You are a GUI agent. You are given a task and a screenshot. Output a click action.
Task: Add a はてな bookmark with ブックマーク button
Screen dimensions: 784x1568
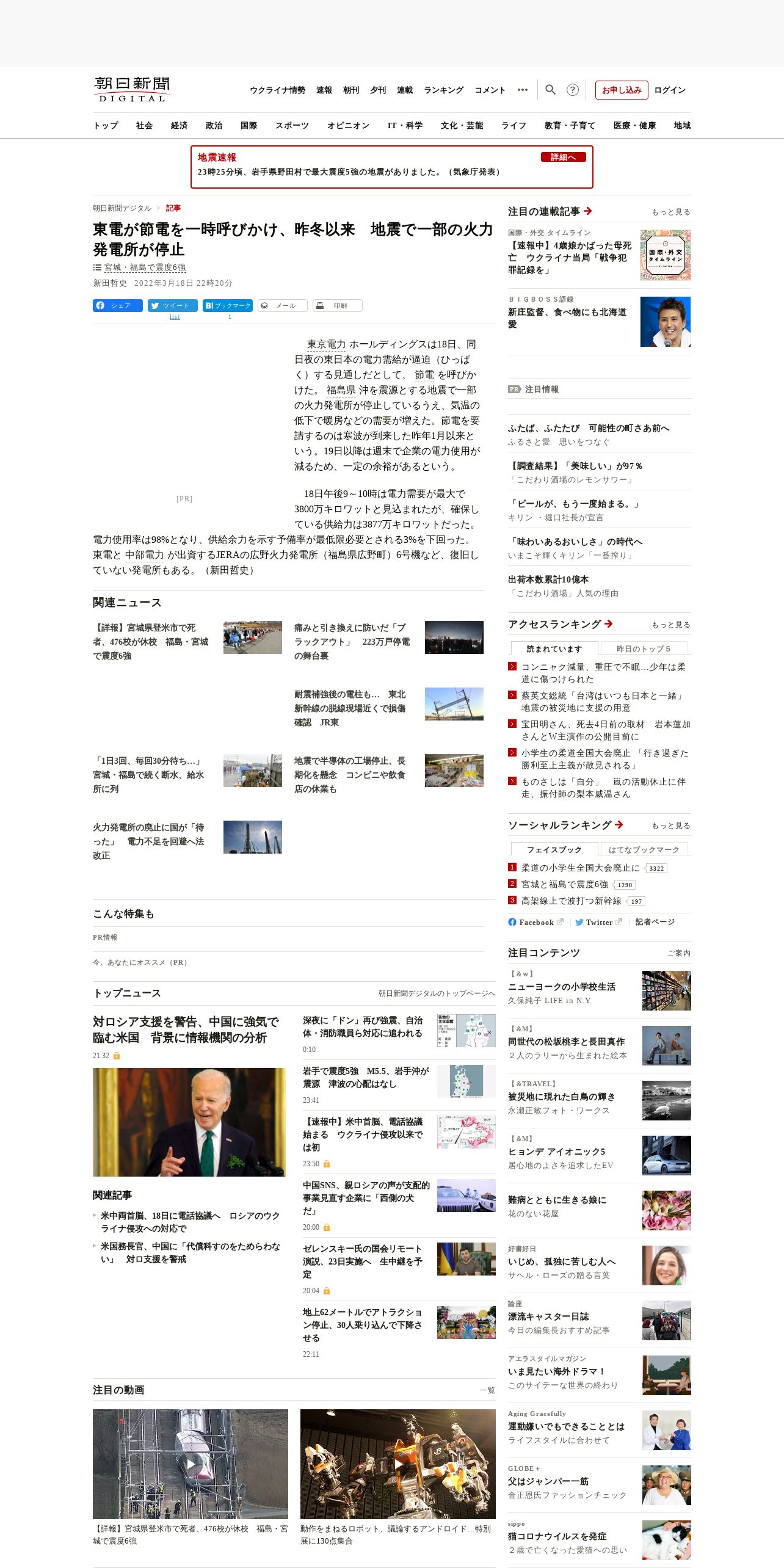[228, 305]
